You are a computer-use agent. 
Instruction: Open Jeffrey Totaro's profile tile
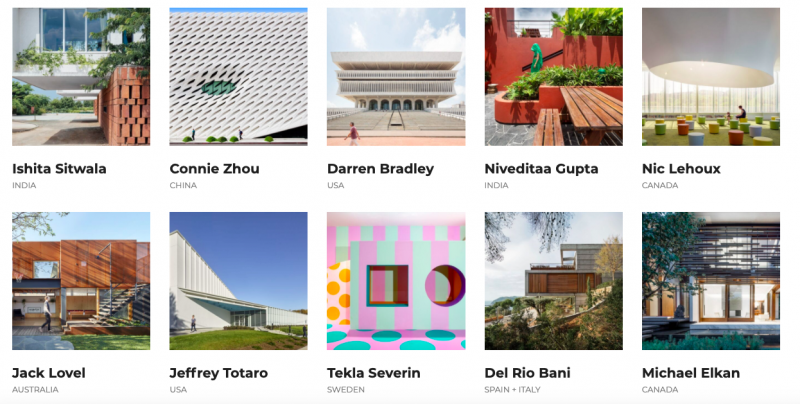pos(238,280)
